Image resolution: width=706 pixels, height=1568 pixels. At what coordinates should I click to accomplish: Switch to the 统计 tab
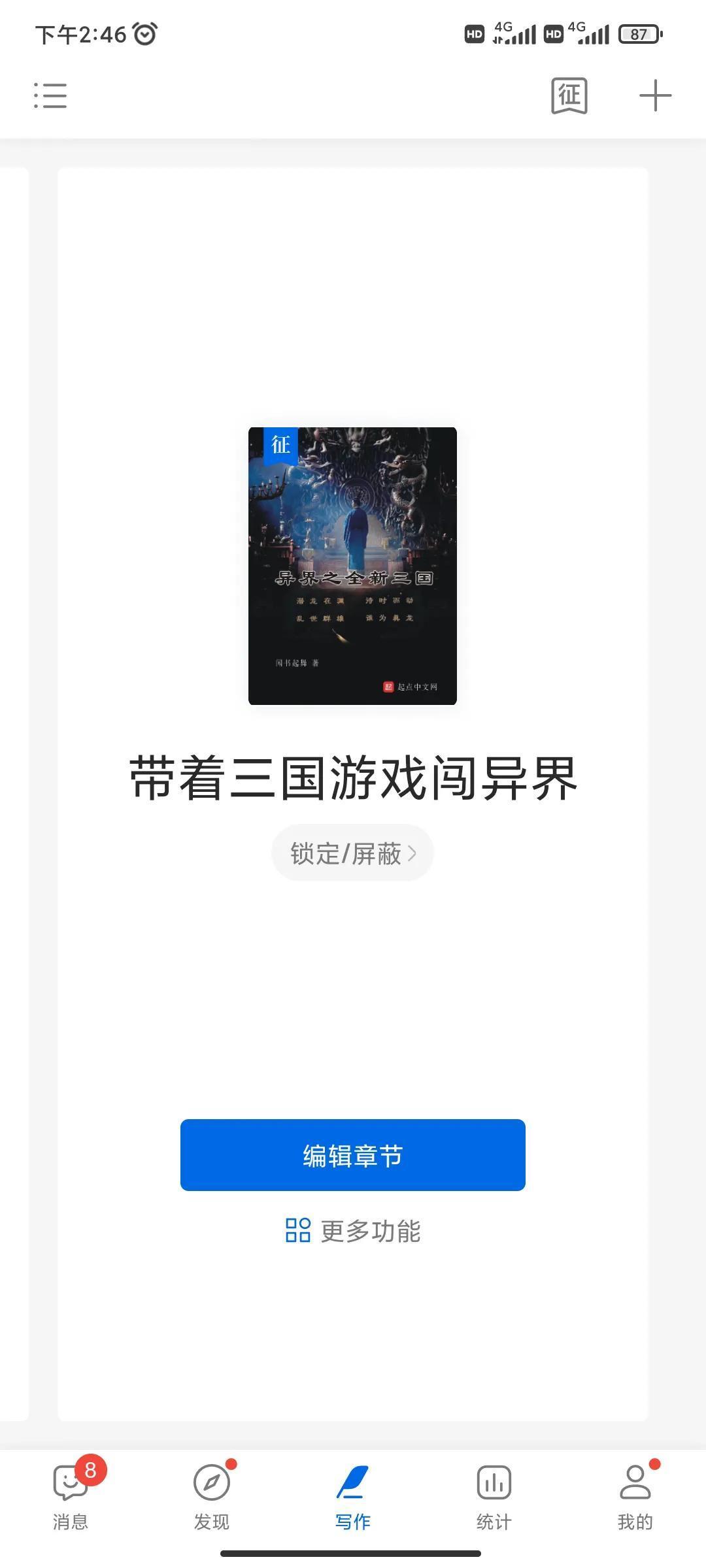[494, 1495]
